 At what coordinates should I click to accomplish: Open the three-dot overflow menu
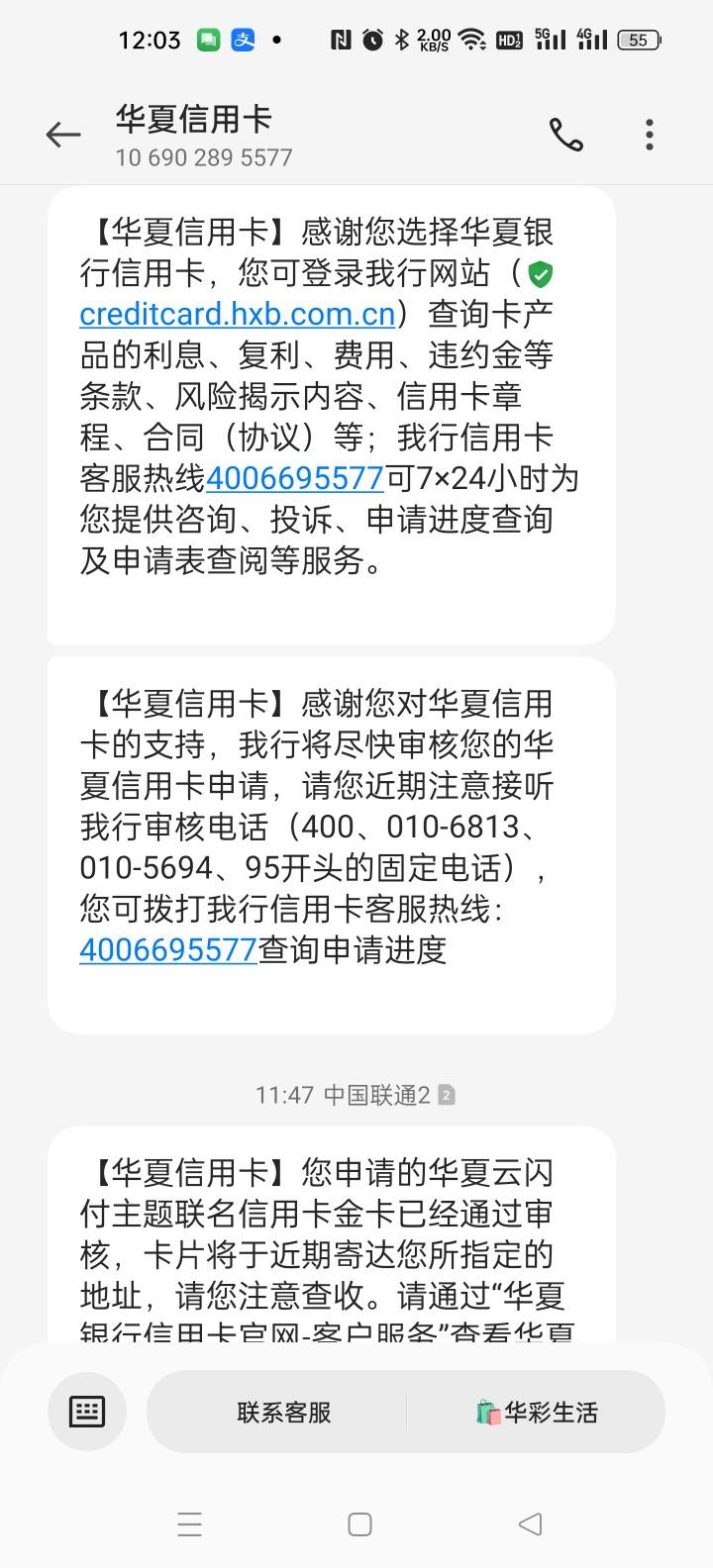click(650, 135)
